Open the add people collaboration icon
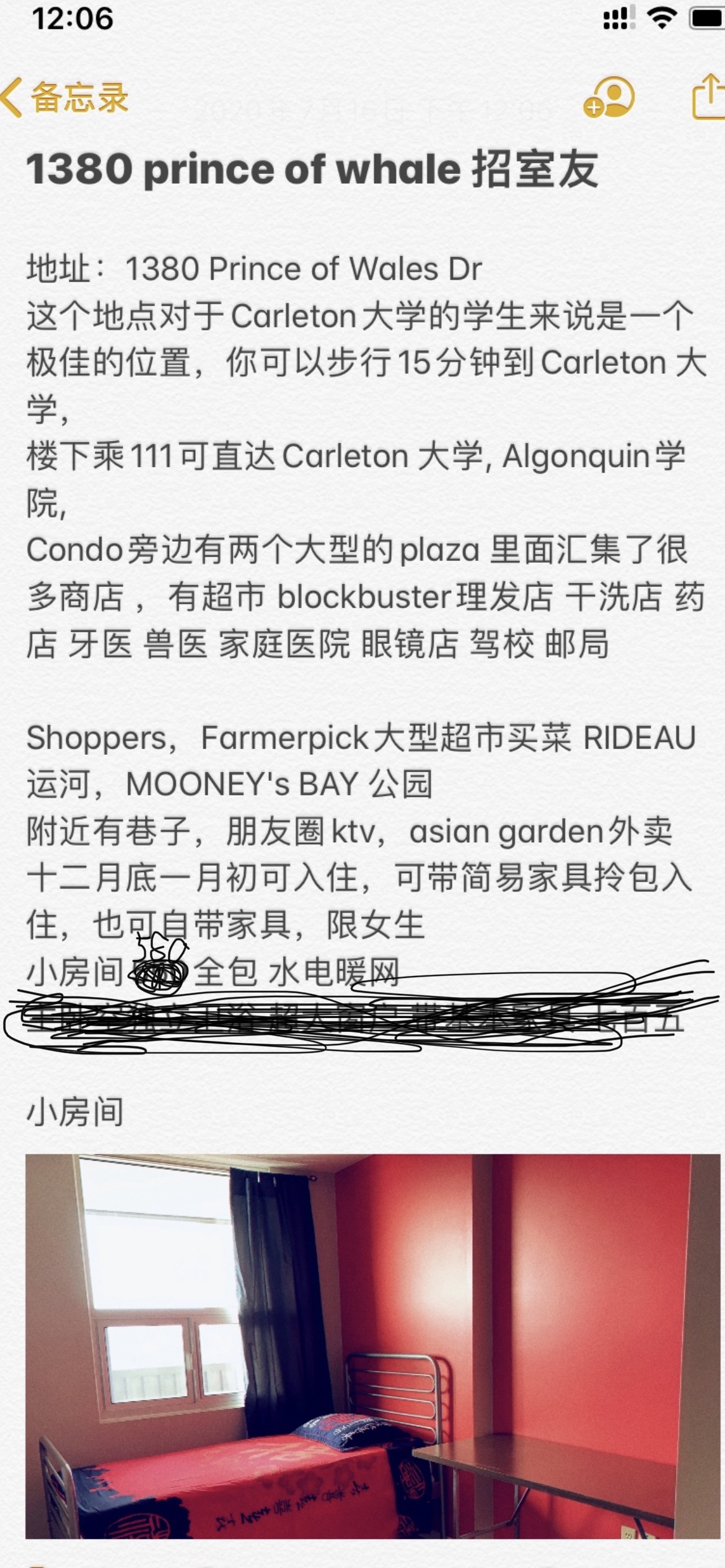The width and height of the screenshot is (725, 1568). 609,97
